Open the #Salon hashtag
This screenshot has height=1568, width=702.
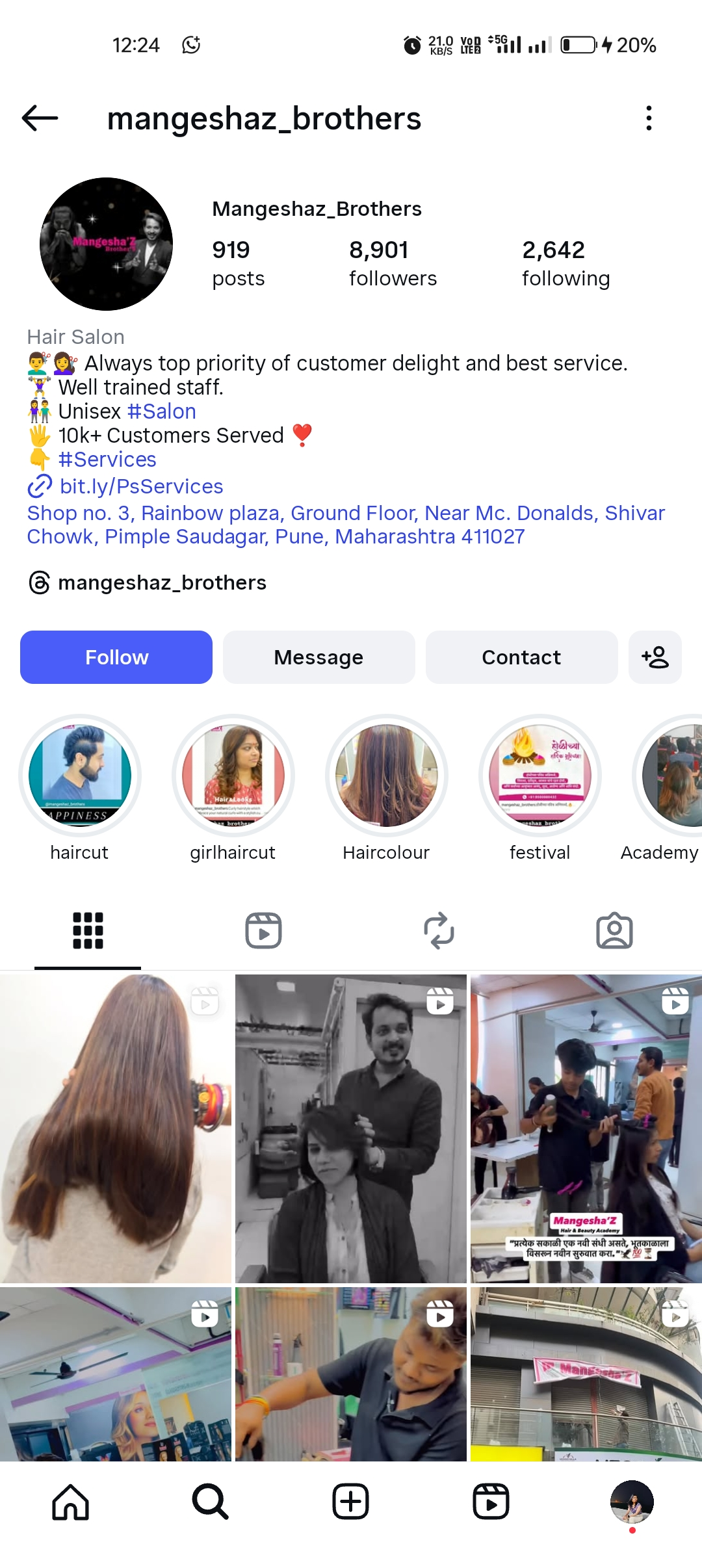pyautogui.click(x=162, y=412)
